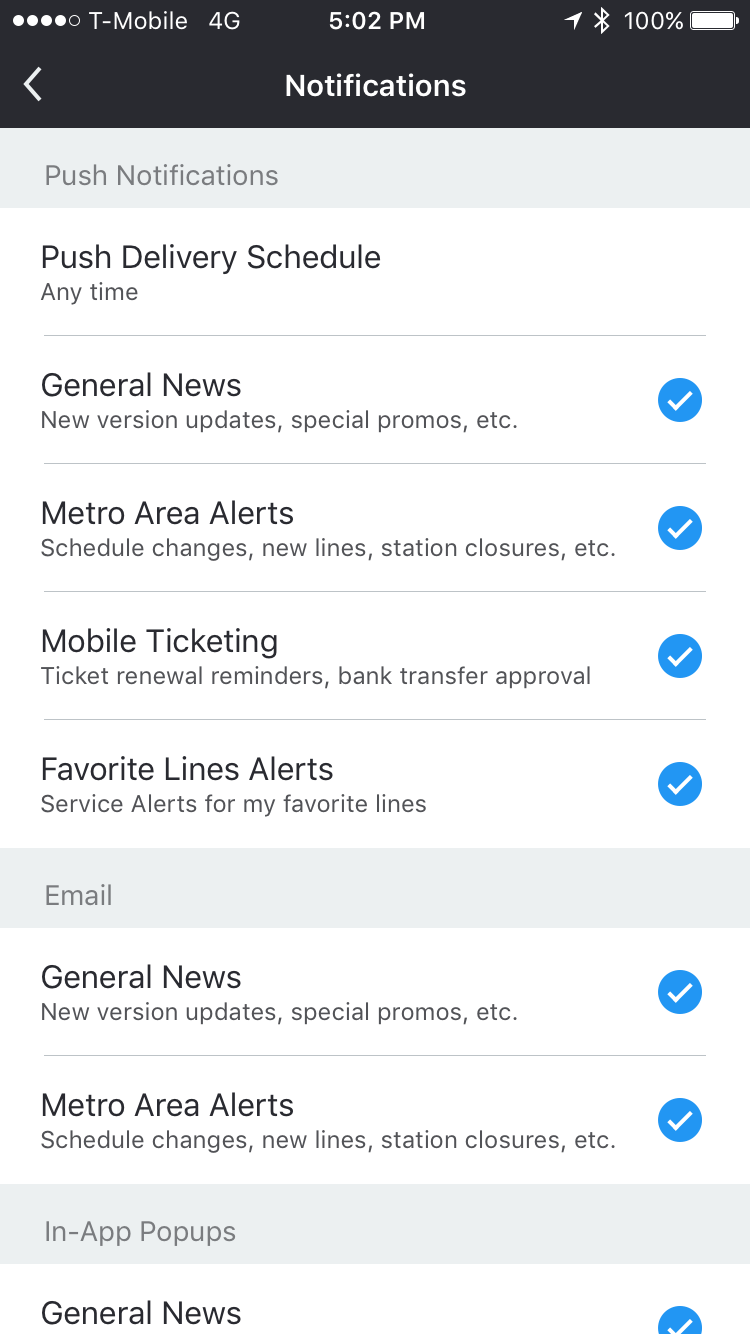Disable Mobile Ticketing push notifications

(680, 656)
